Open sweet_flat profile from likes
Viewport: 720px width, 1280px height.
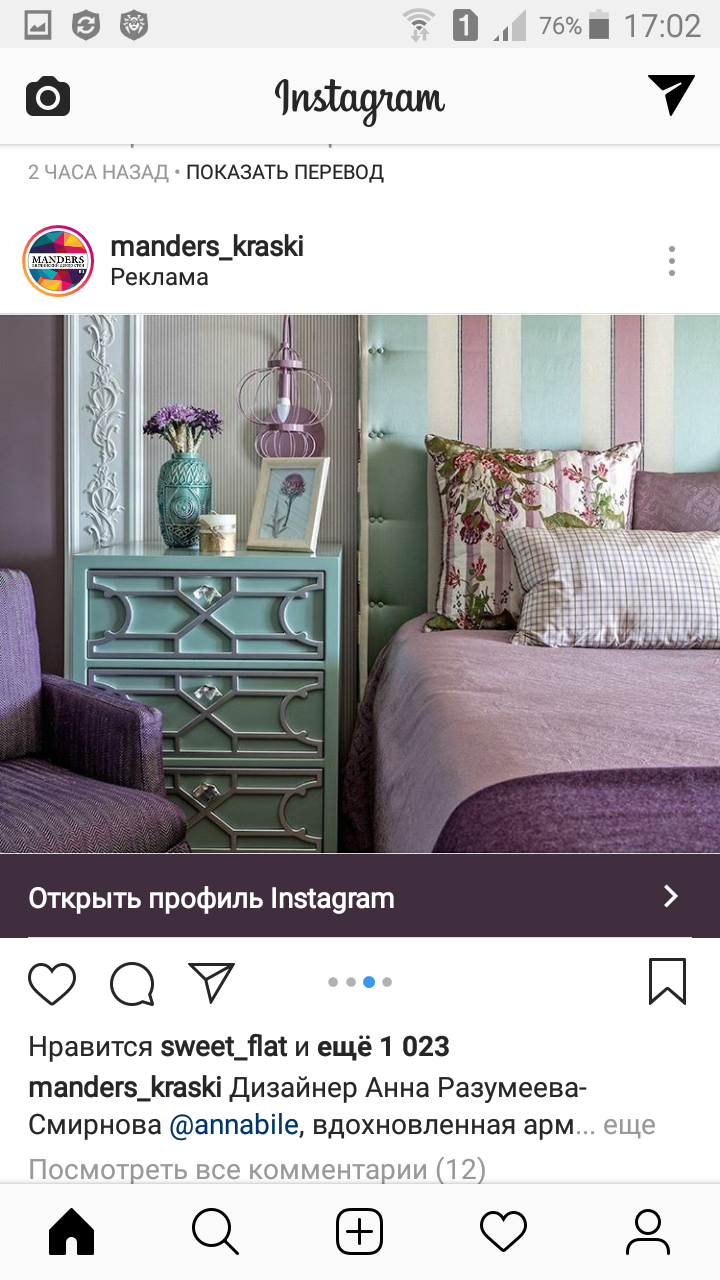224,1047
